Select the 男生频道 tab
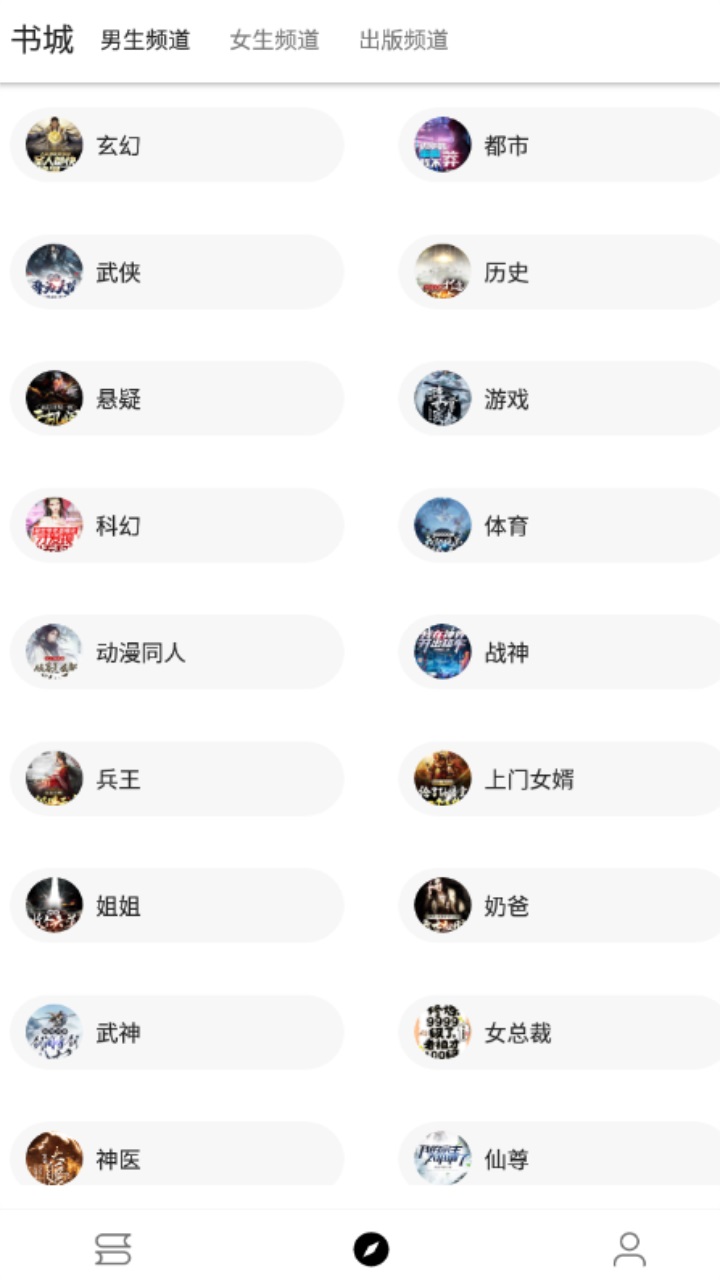 coord(145,41)
